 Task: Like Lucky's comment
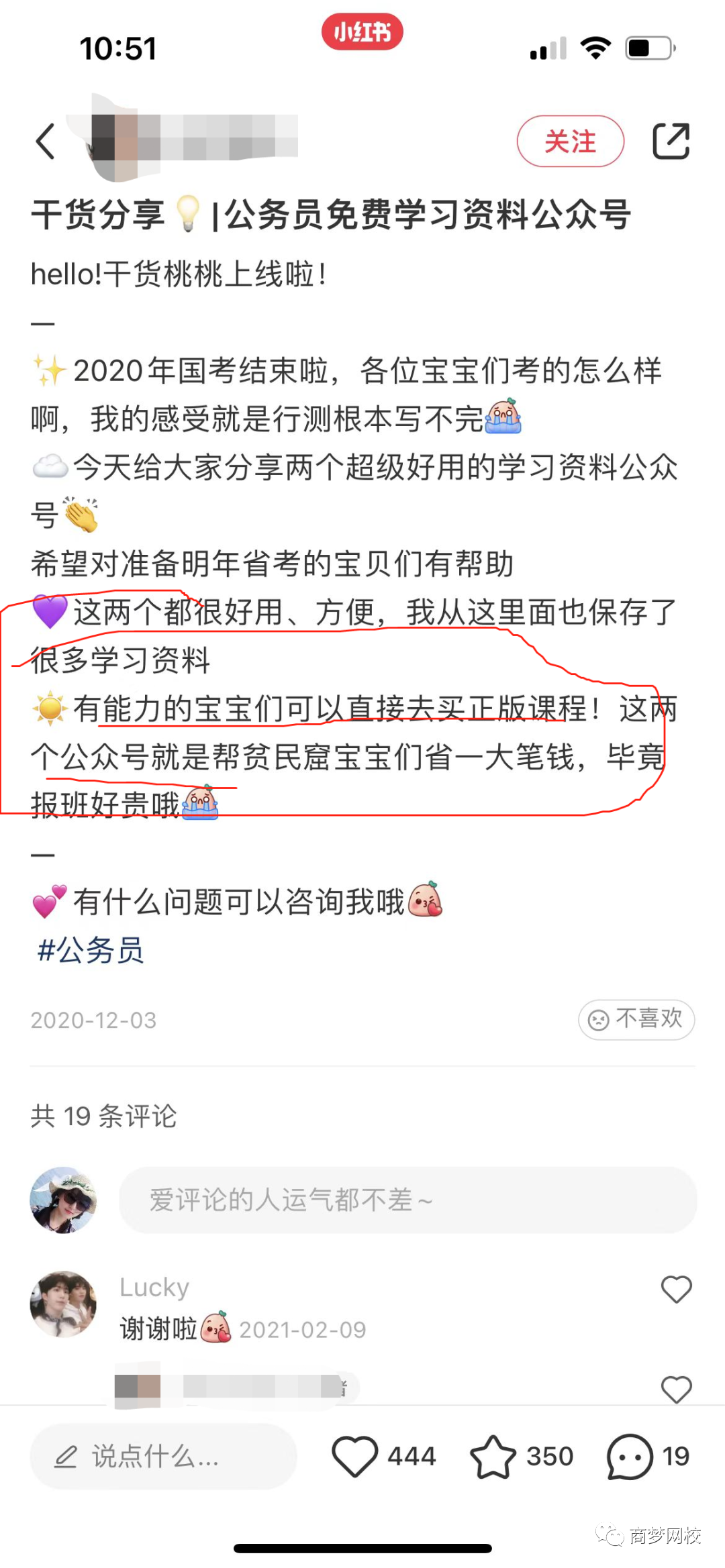tap(675, 1289)
